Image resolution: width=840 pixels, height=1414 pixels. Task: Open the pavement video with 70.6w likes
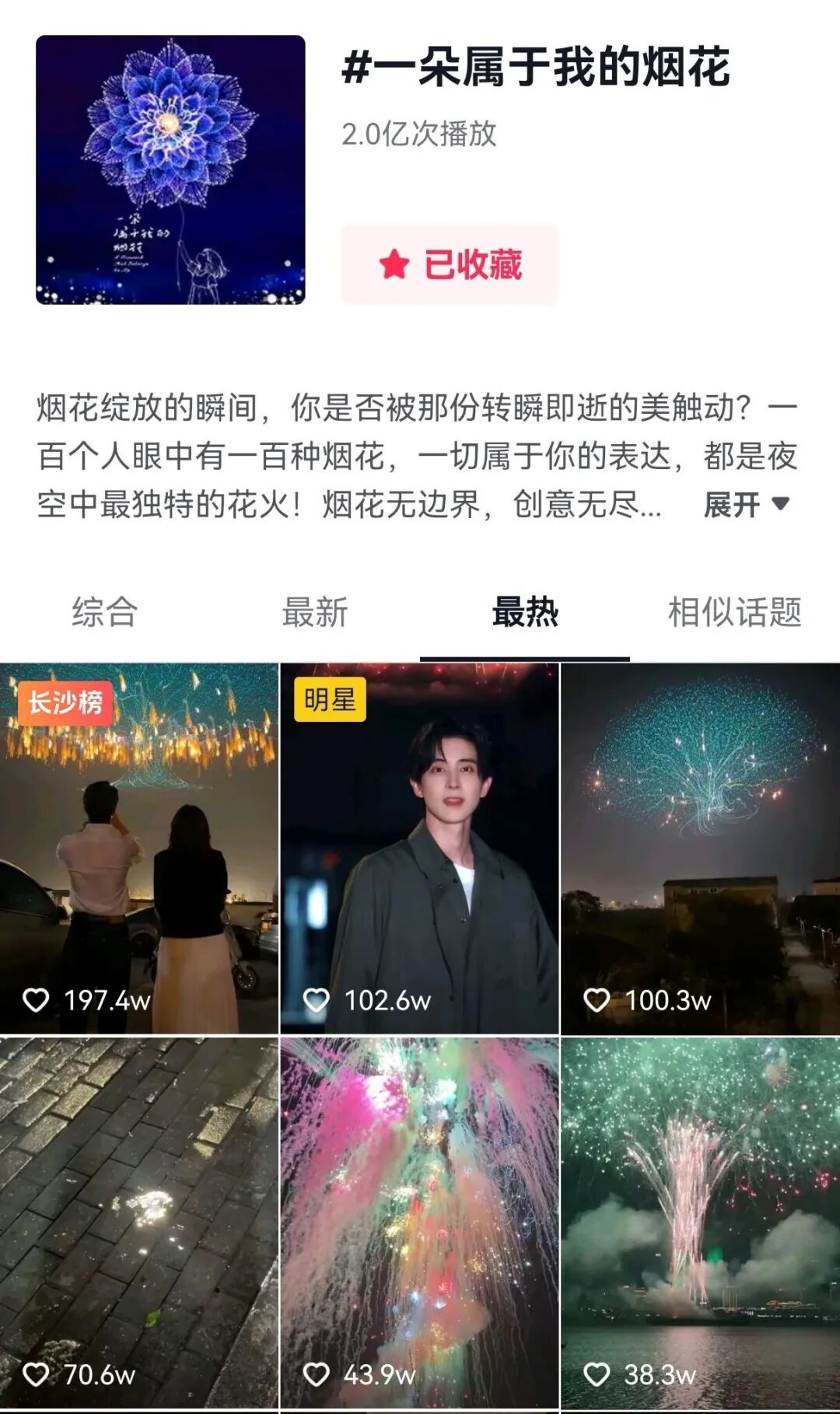[x=139, y=1221]
